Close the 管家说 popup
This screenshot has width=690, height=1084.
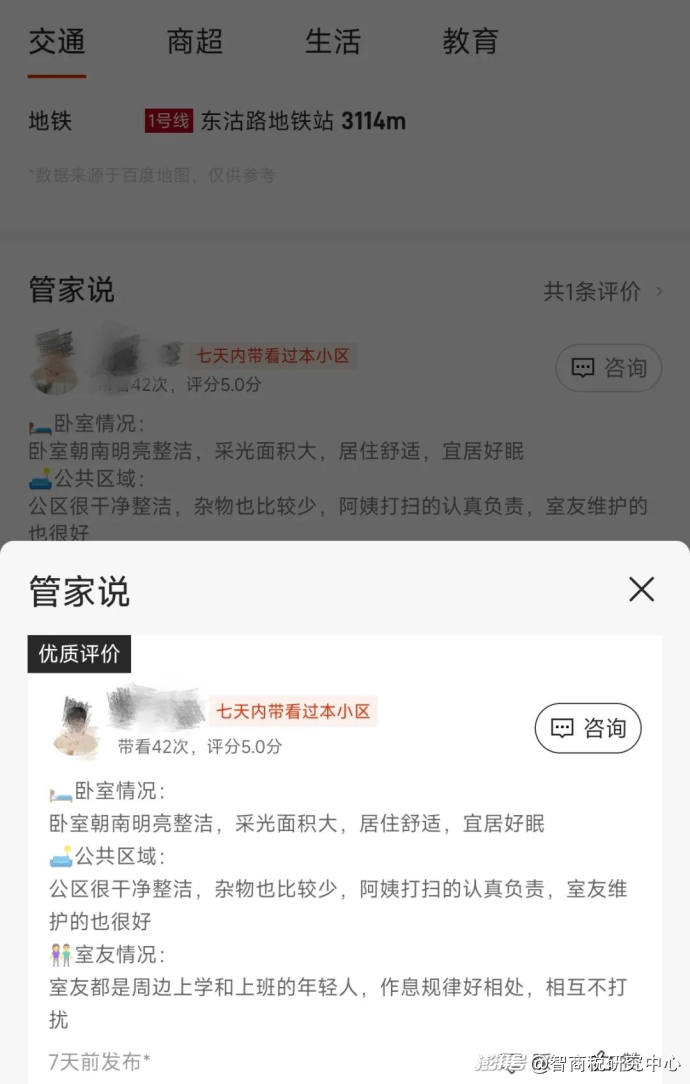pos(641,589)
